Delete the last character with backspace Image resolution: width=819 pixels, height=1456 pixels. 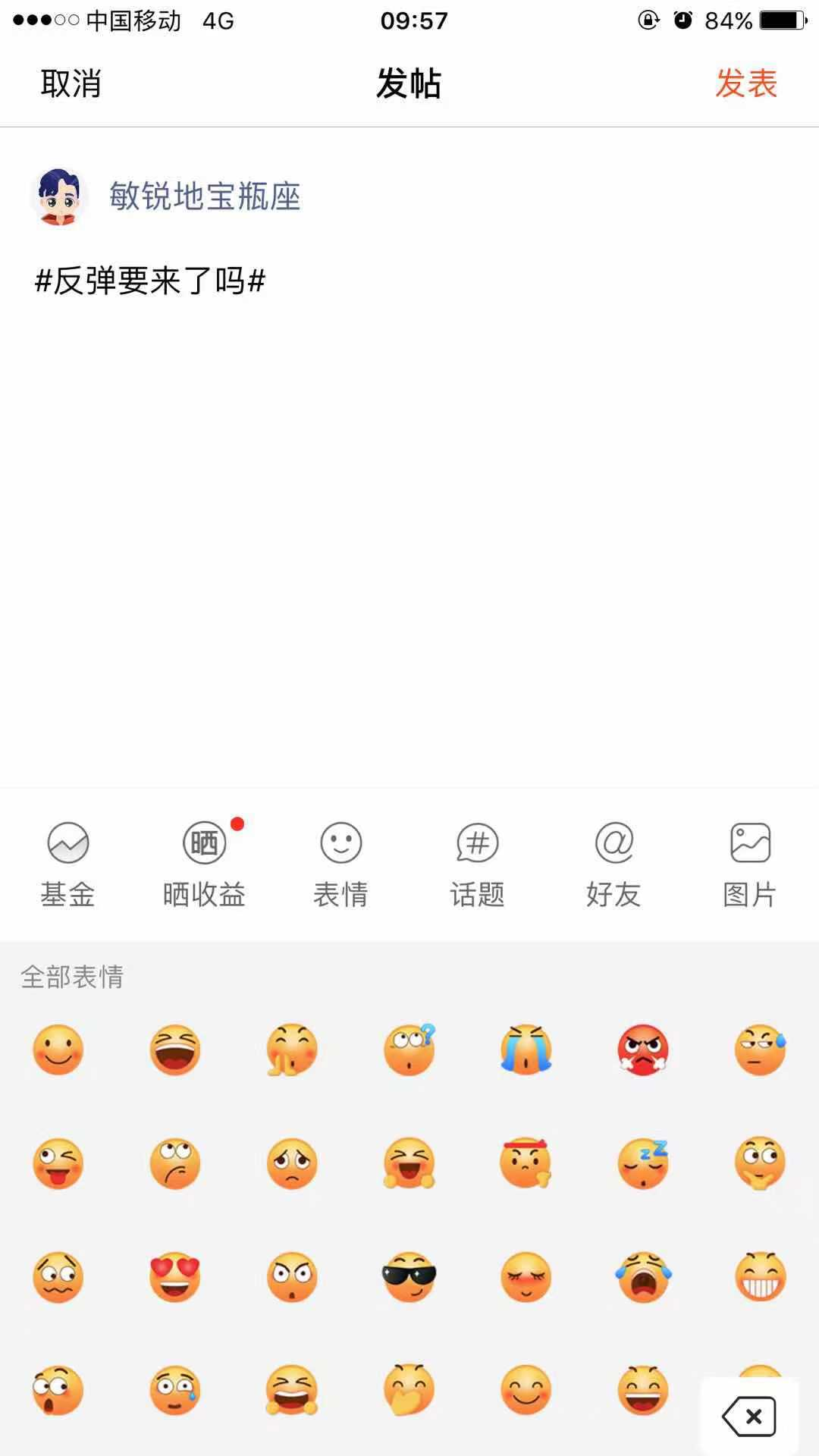pos(749,1416)
